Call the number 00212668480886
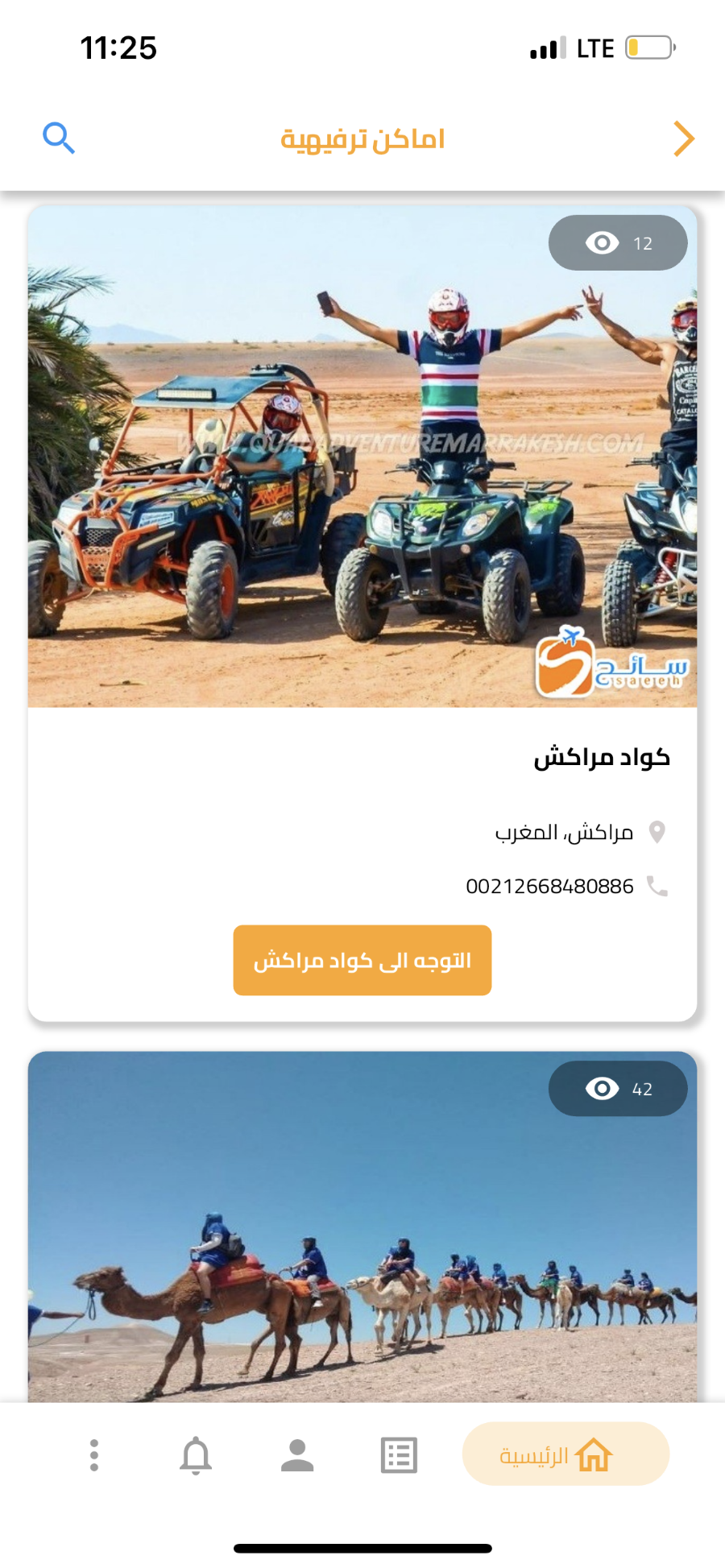This screenshot has width=725, height=1568. pyautogui.click(x=550, y=887)
